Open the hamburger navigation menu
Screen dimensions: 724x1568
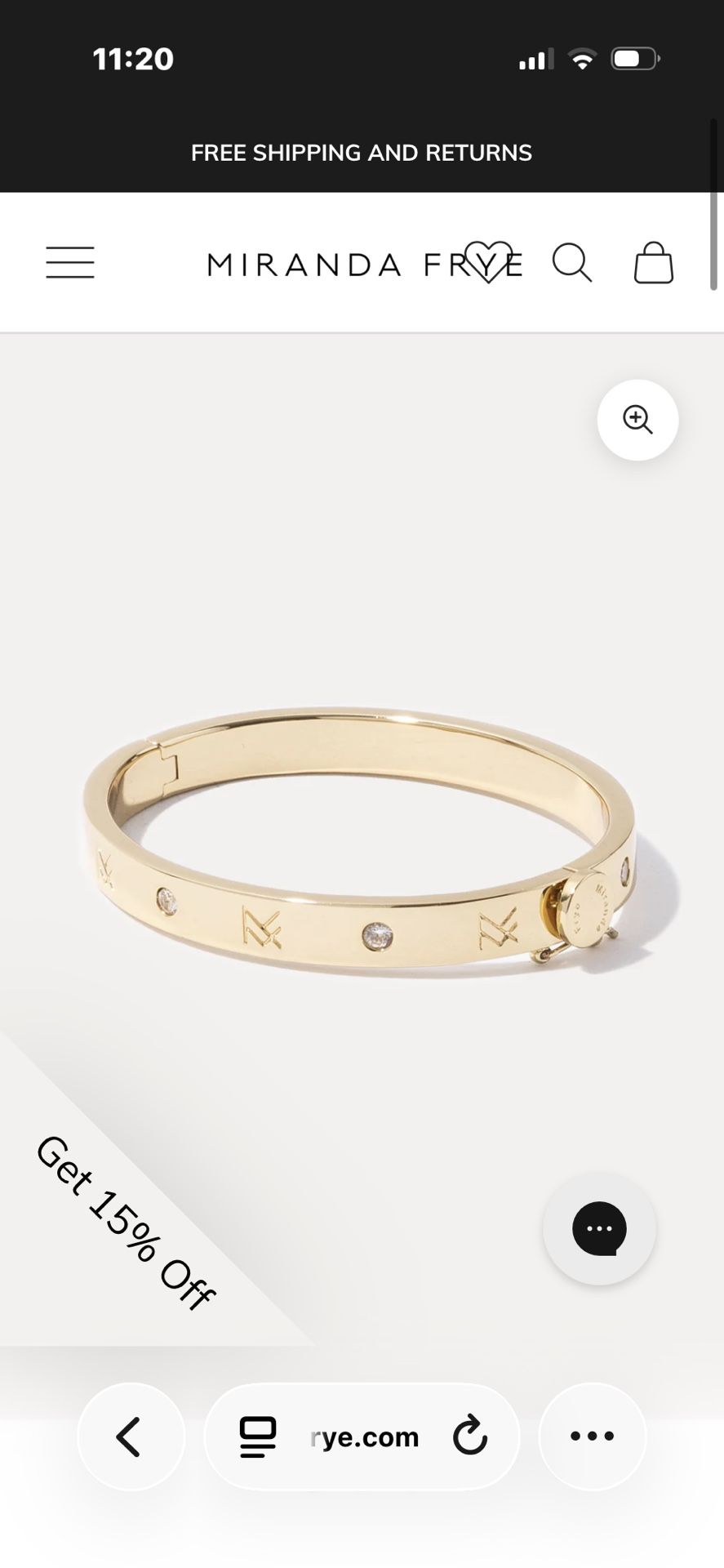click(x=69, y=262)
